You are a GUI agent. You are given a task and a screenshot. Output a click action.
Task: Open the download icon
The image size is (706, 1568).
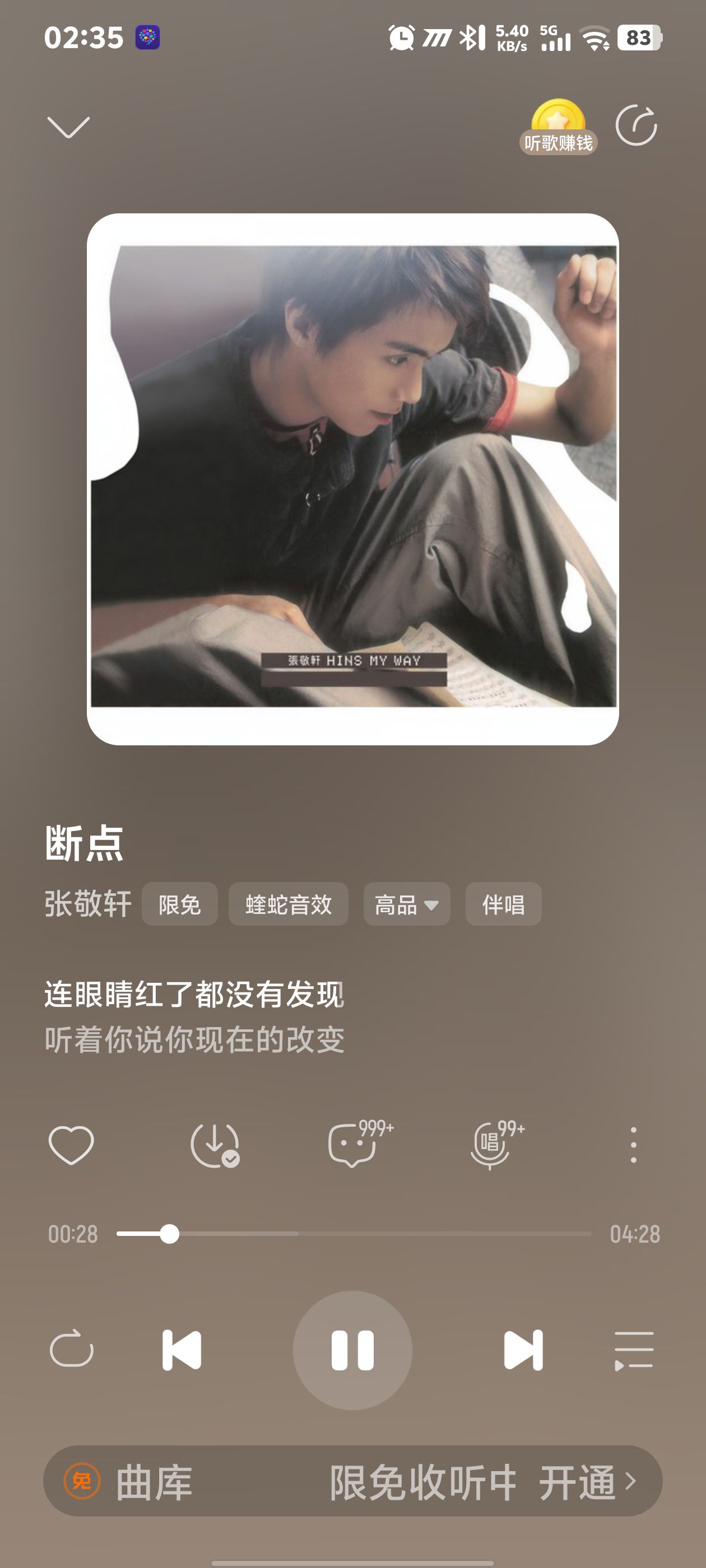215,1145
